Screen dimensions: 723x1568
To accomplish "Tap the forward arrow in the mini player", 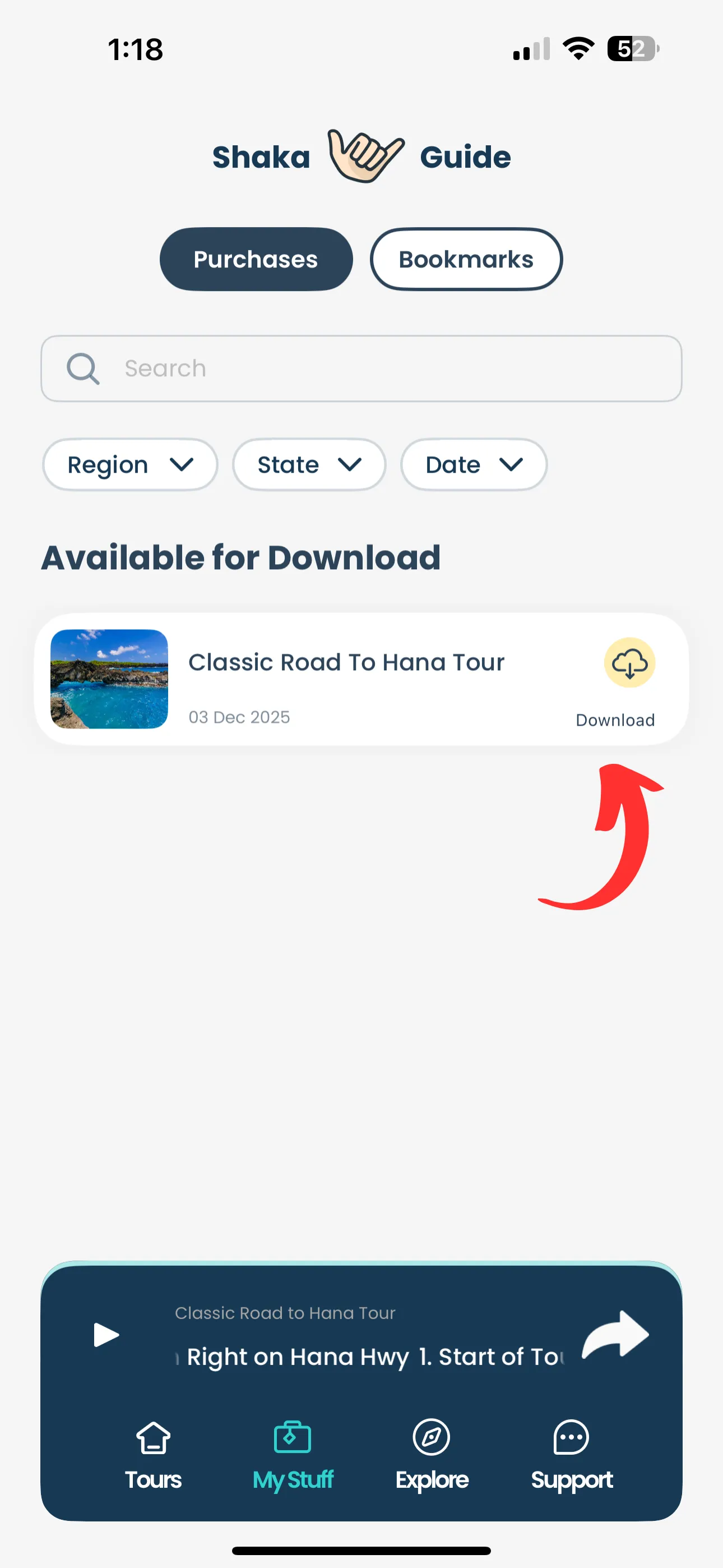I will click(x=615, y=1335).
